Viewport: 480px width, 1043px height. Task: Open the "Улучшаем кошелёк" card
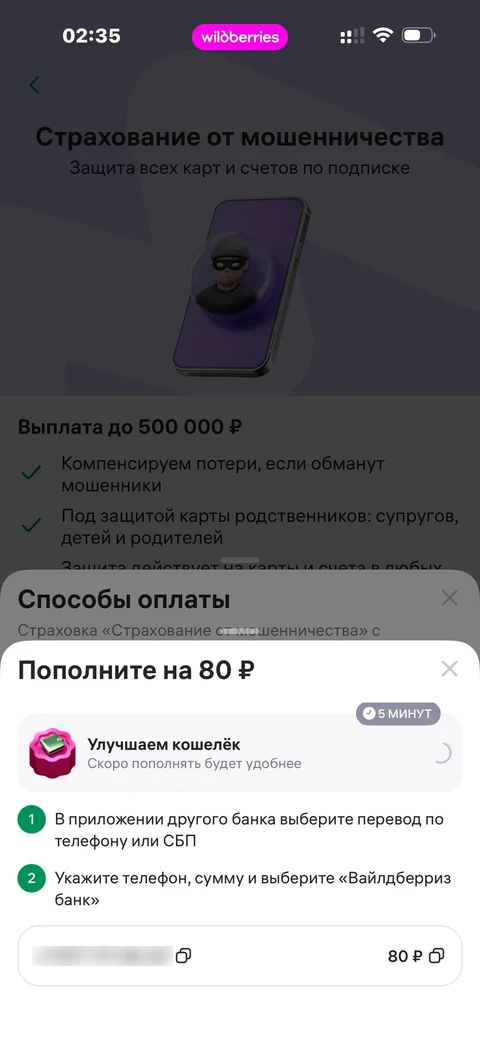coord(239,752)
